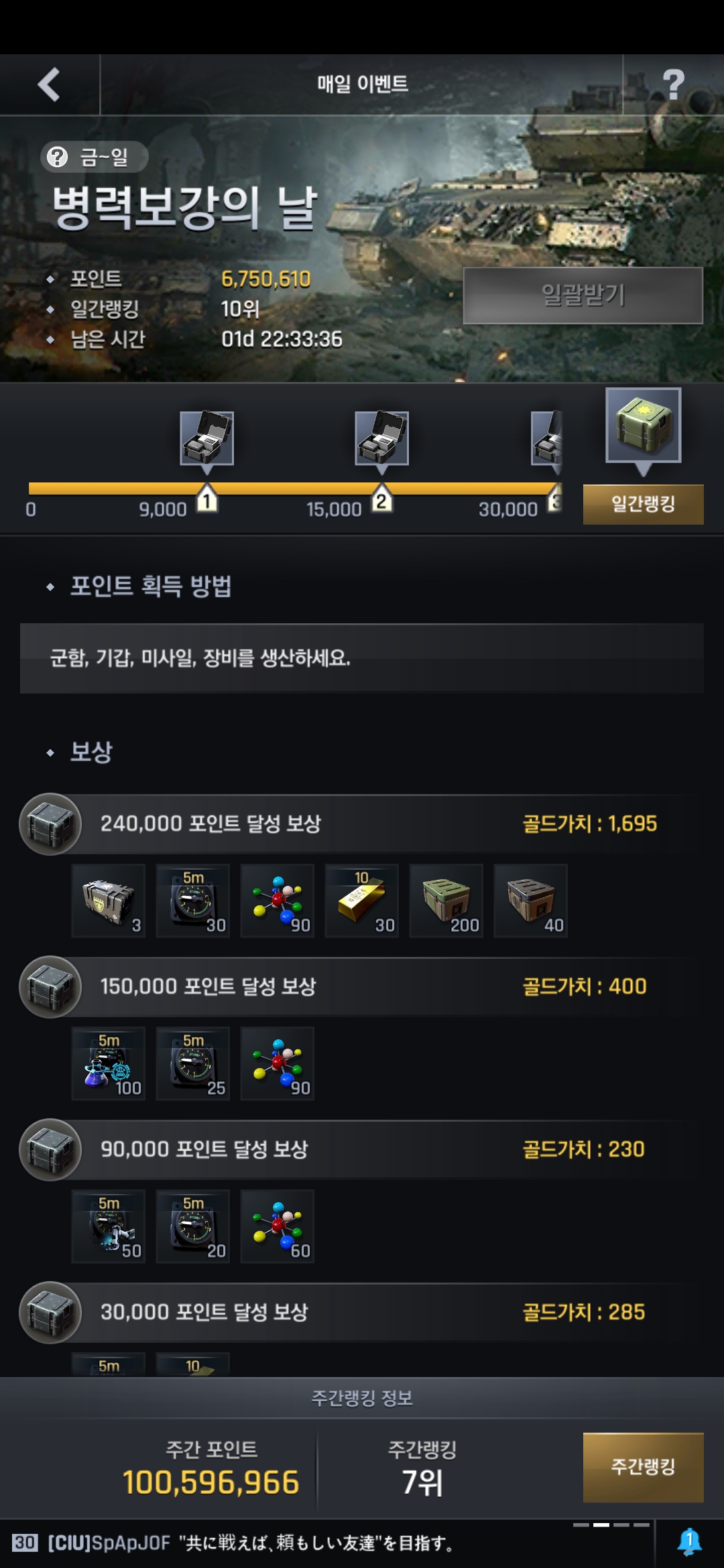Screen dimensions: 724x1568
Task: Open the 9,000 point reward box
Action: click(x=207, y=438)
